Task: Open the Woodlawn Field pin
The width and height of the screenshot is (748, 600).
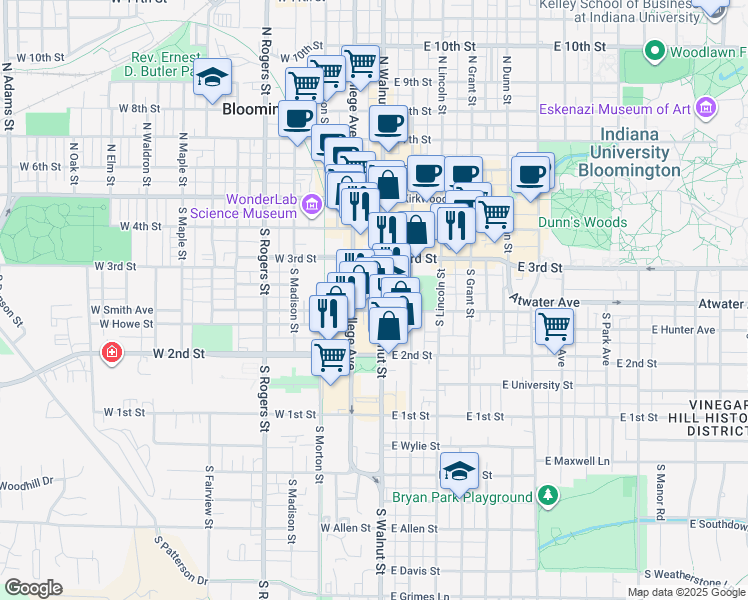Action: [655, 49]
